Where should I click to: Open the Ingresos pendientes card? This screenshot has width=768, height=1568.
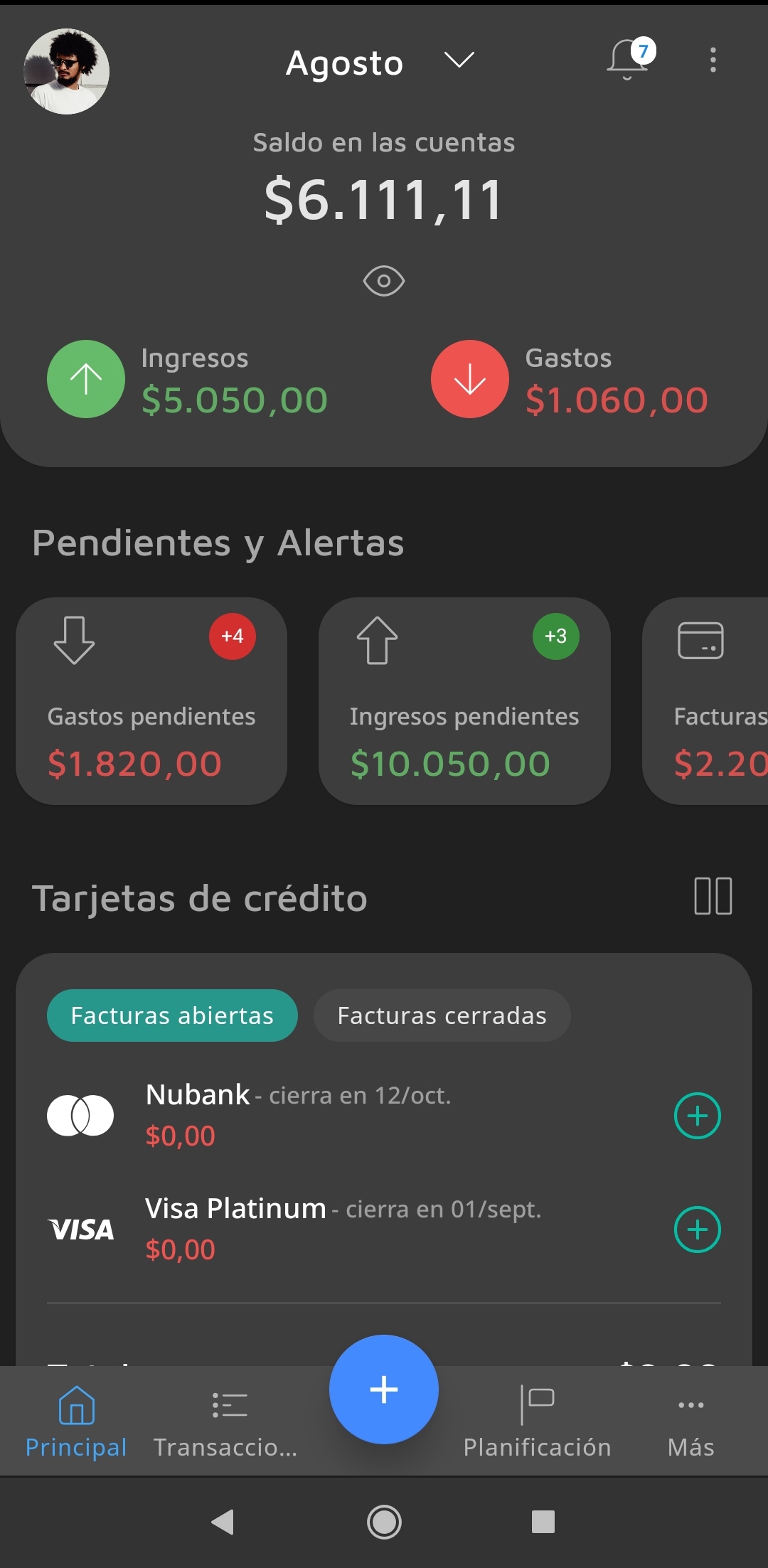pos(464,701)
